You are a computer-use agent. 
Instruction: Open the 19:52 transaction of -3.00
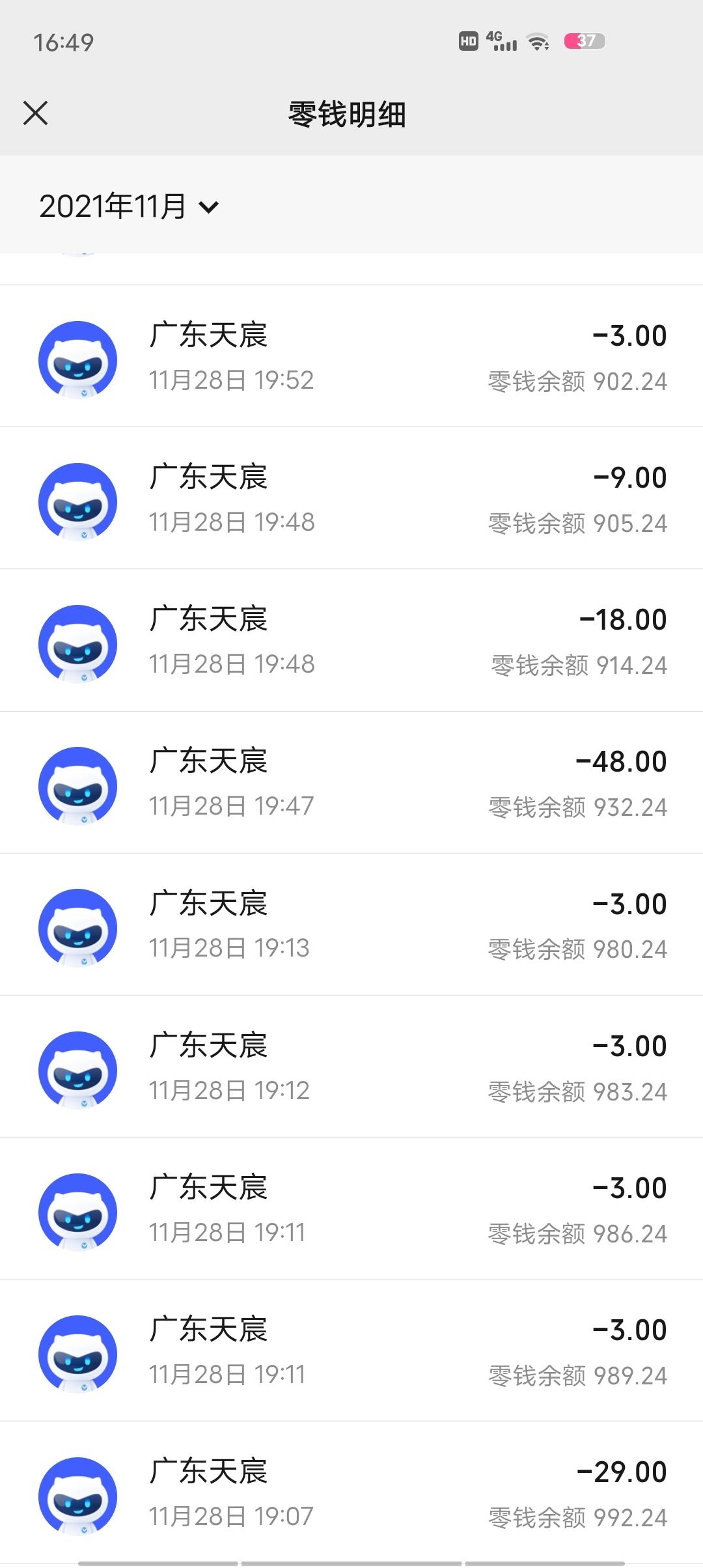tap(351, 356)
